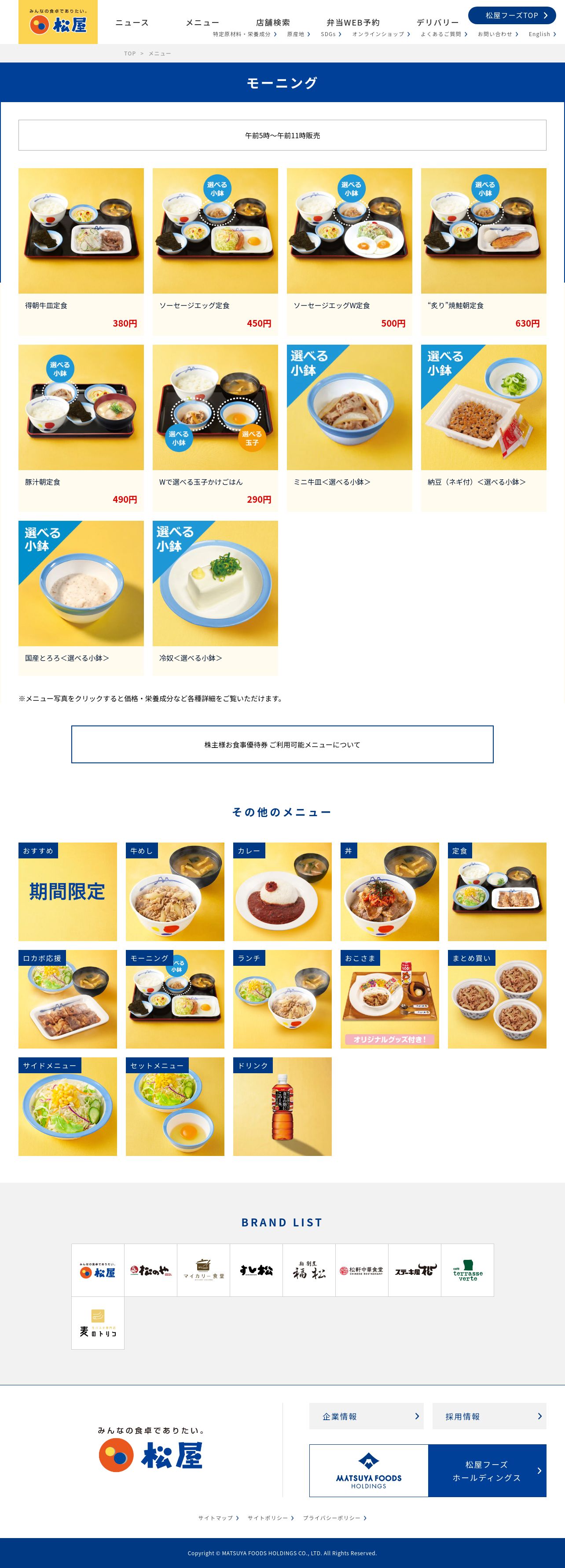Image resolution: width=565 pixels, height=1568 pixels.
Task: View the ソーセージエッグW定食 details
Action: click(349, 251)
